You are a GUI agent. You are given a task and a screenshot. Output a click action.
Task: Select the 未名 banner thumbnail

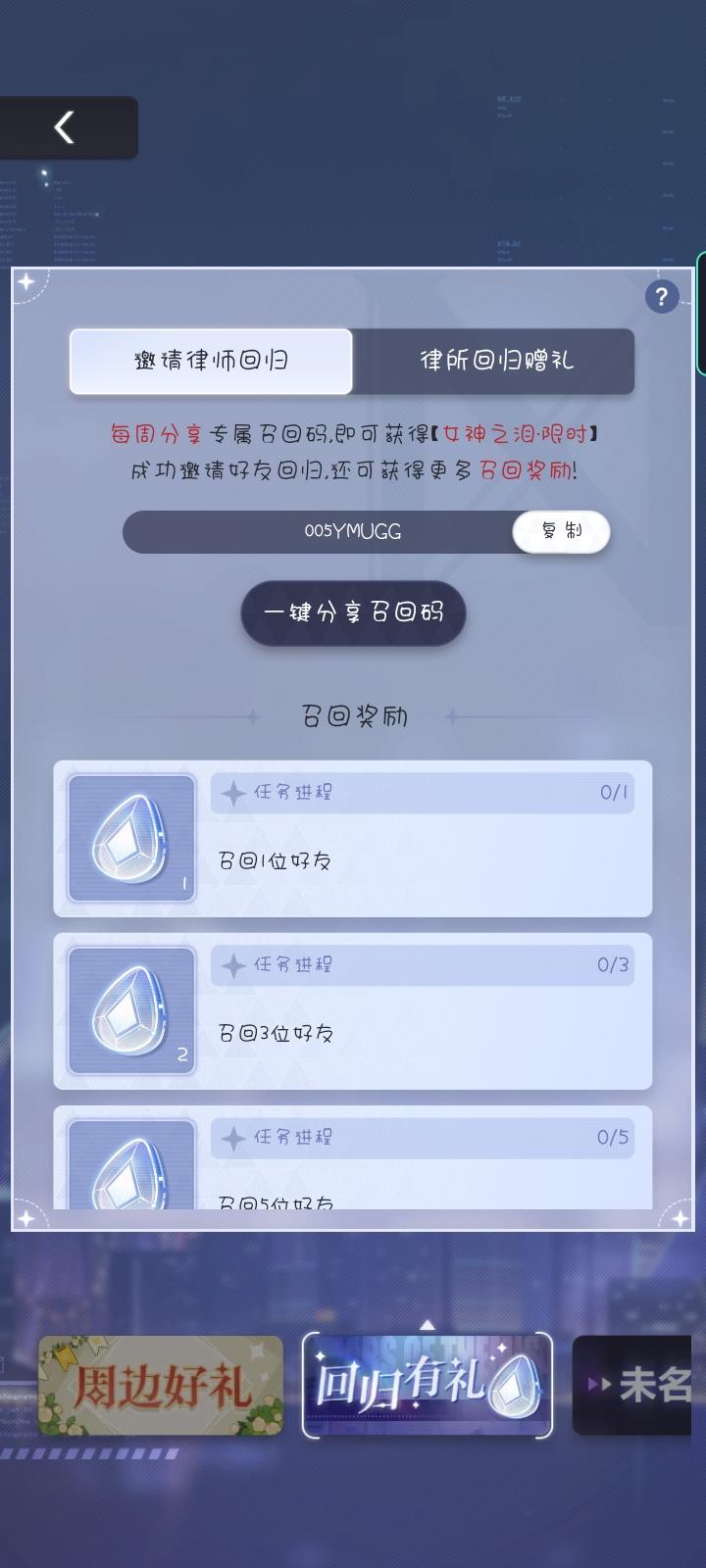point(642,1385)
